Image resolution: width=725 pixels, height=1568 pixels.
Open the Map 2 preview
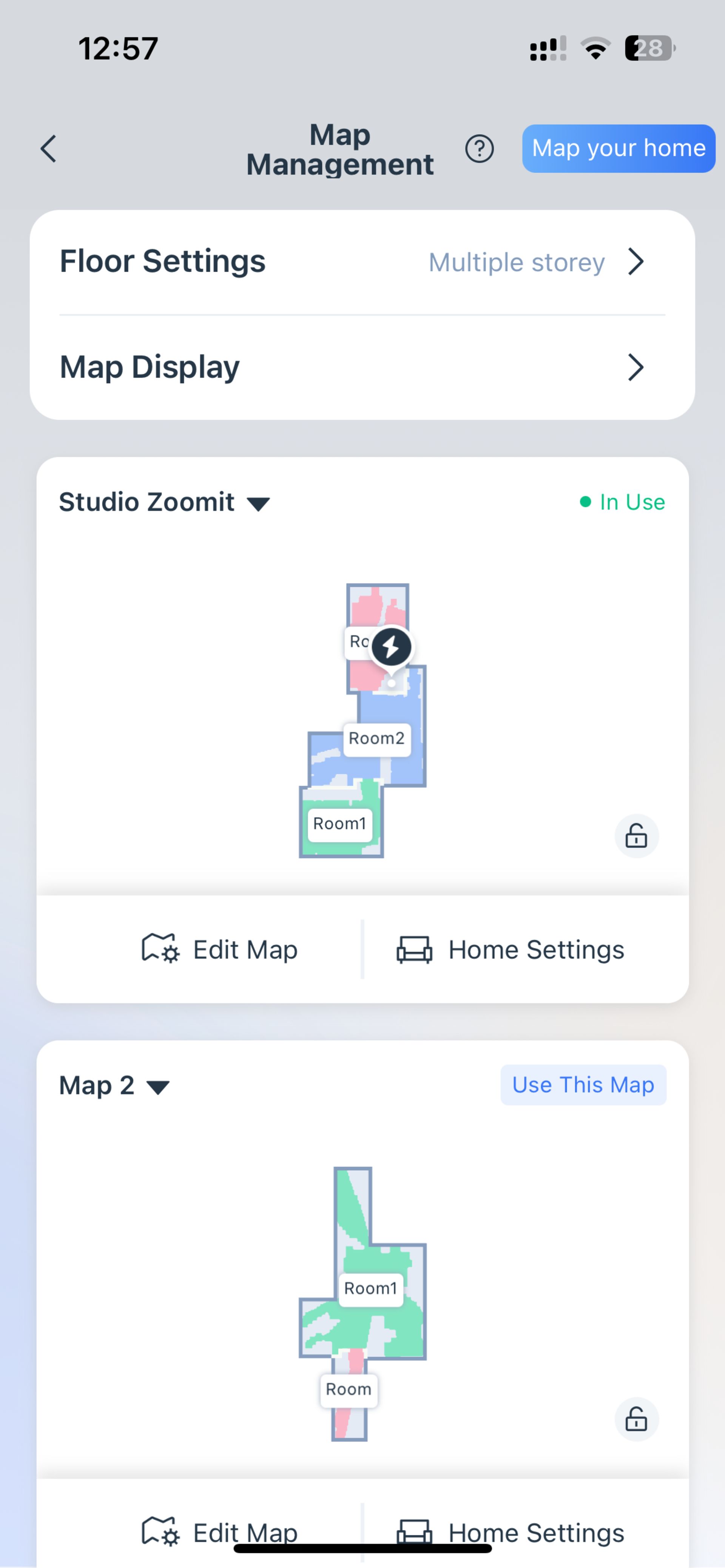click(362, 1303)
